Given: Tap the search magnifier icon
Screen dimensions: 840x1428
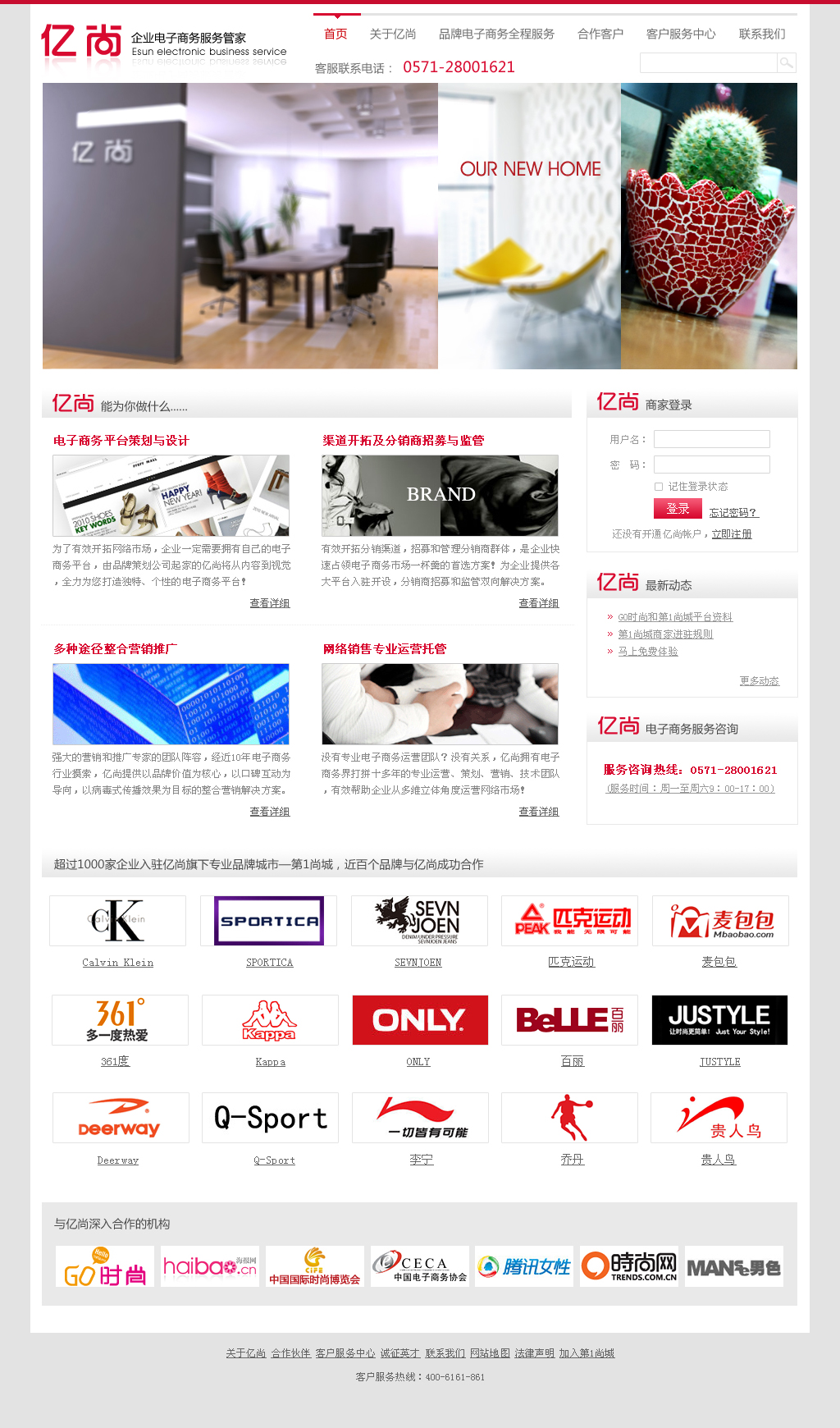Looking at the screenshot, I should pyautogui.click(x=786, y=63).
